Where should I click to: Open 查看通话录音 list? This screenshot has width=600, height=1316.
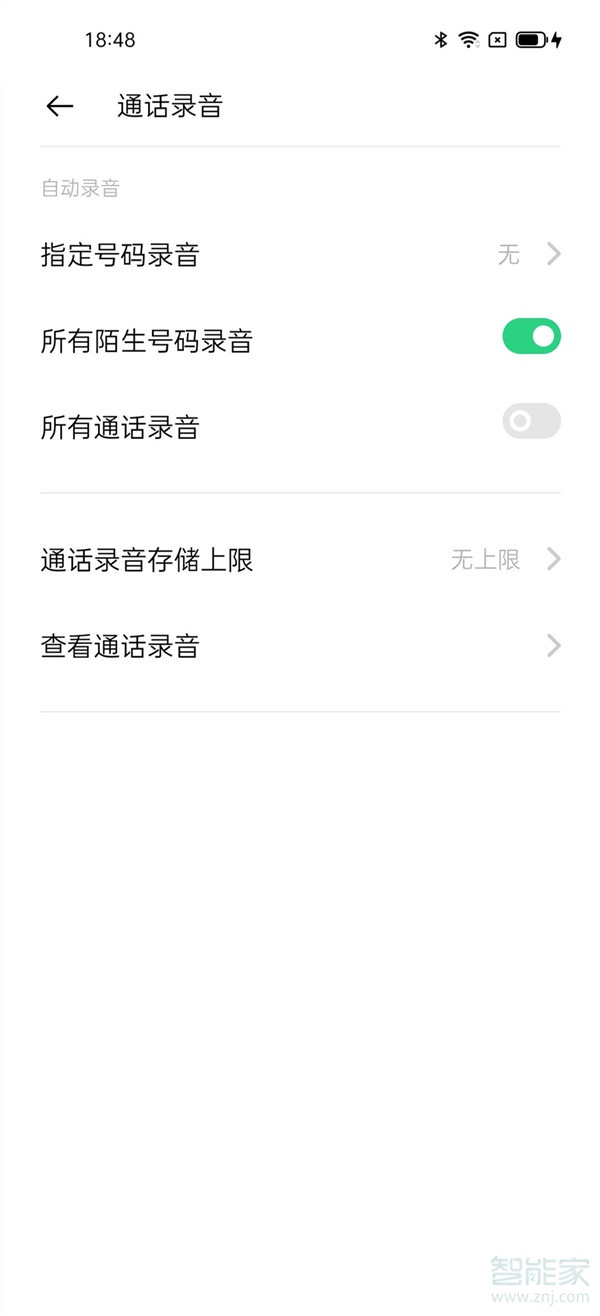[300, 646]
